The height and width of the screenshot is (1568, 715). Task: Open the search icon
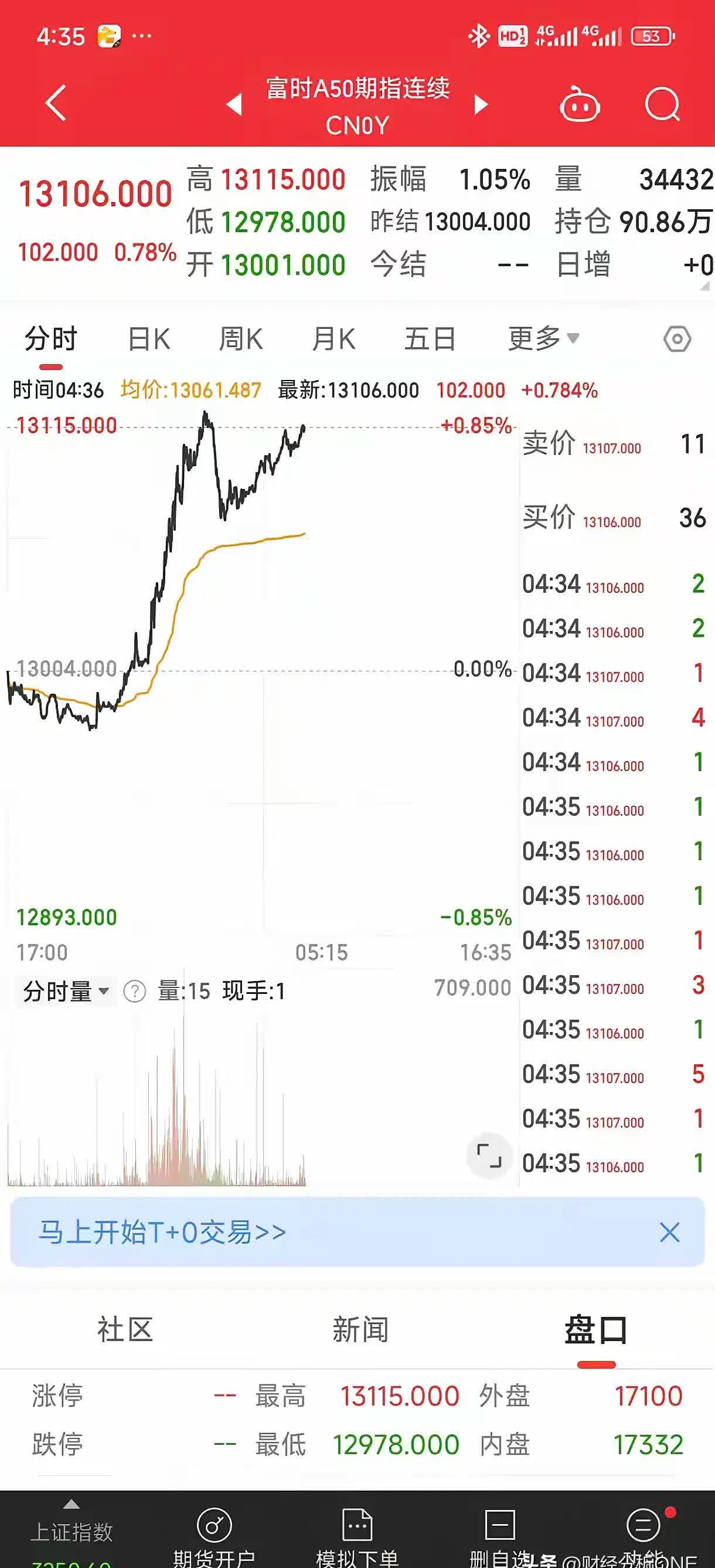pos(663,103)
